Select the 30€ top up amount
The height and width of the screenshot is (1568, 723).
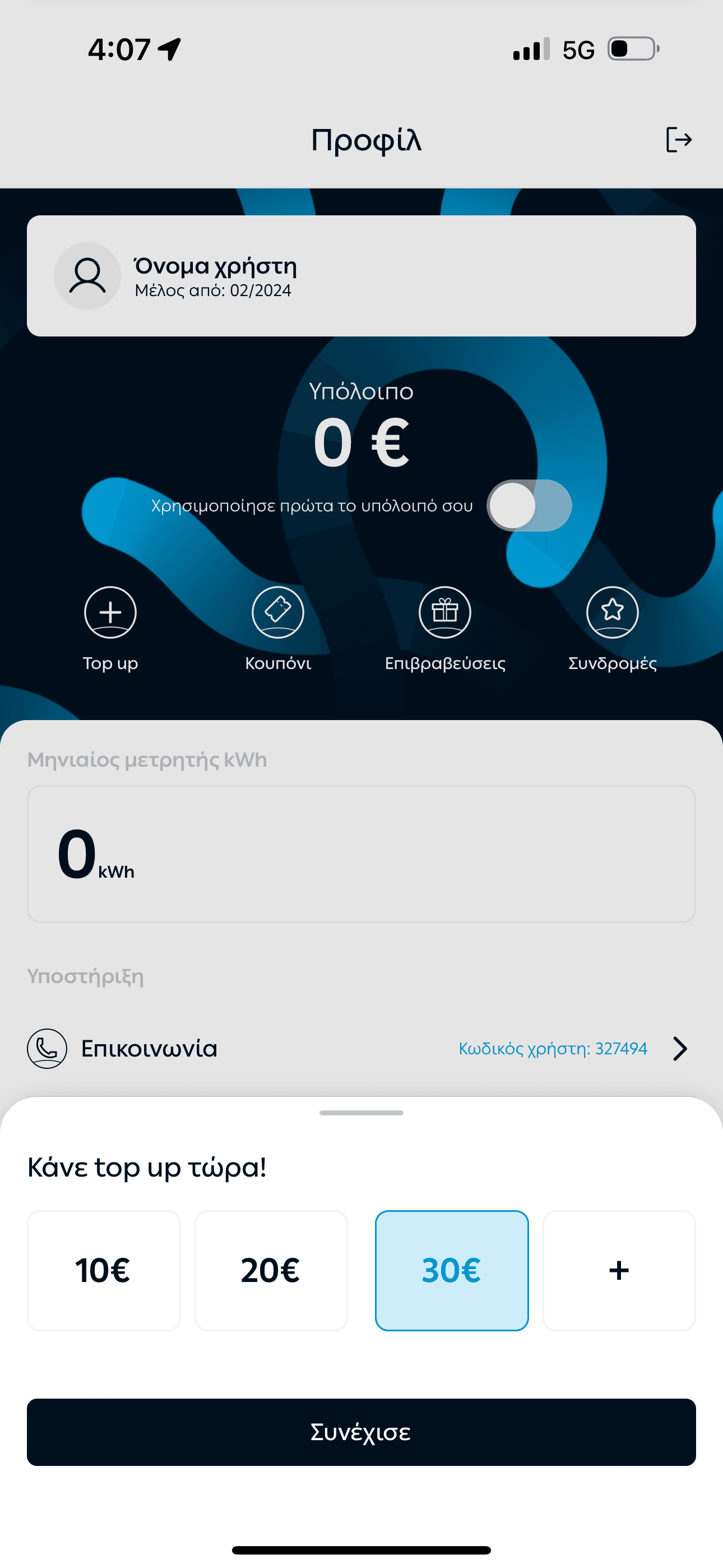[x=452, y=1270]
